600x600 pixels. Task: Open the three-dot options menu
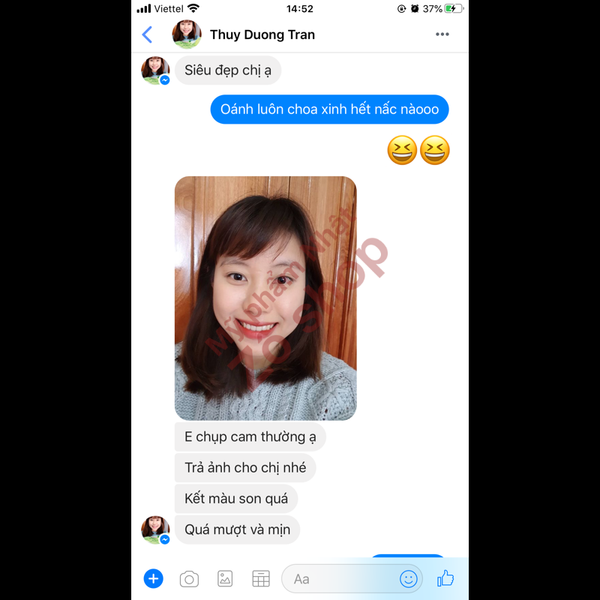coord(442,35)
